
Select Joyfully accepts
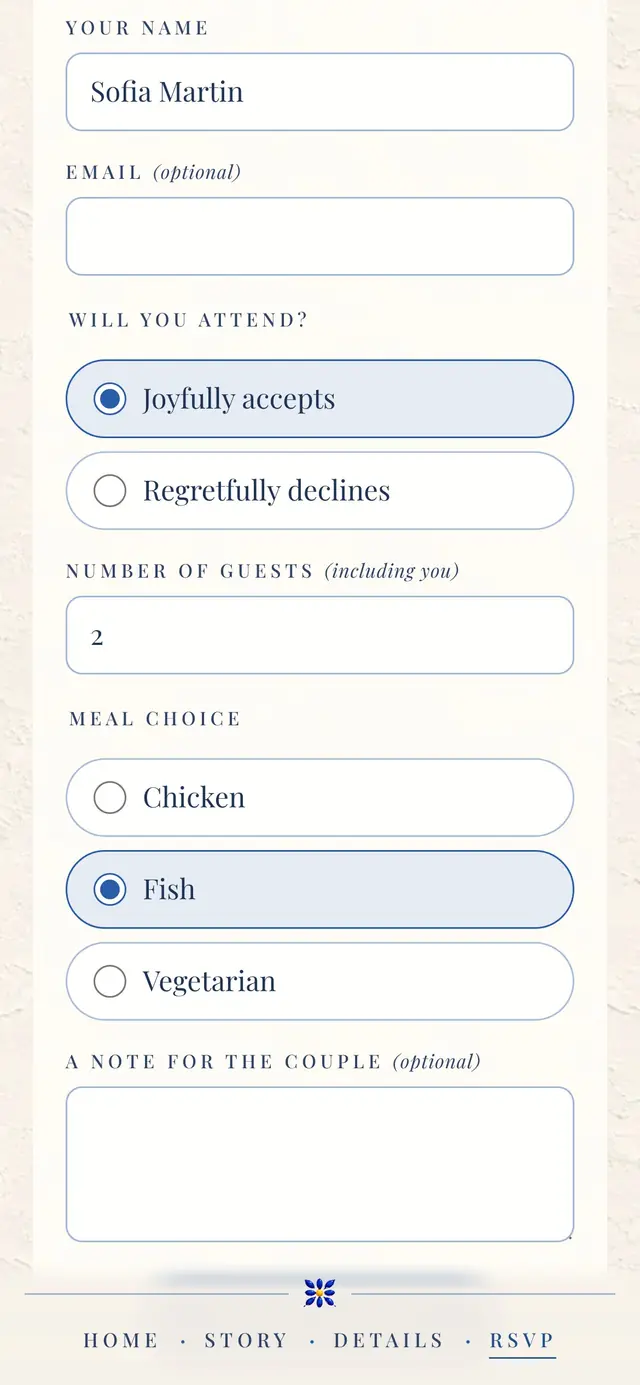[x=320, y=399]
